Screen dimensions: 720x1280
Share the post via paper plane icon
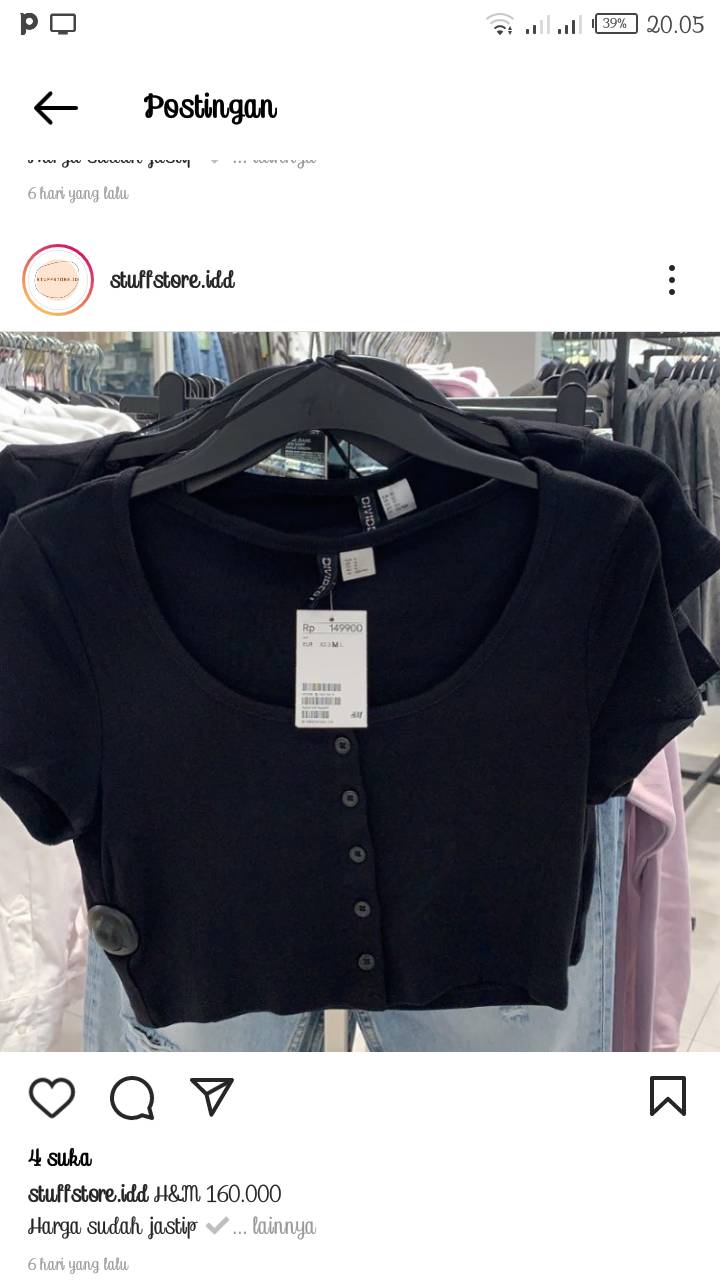tap(212, 1097)
